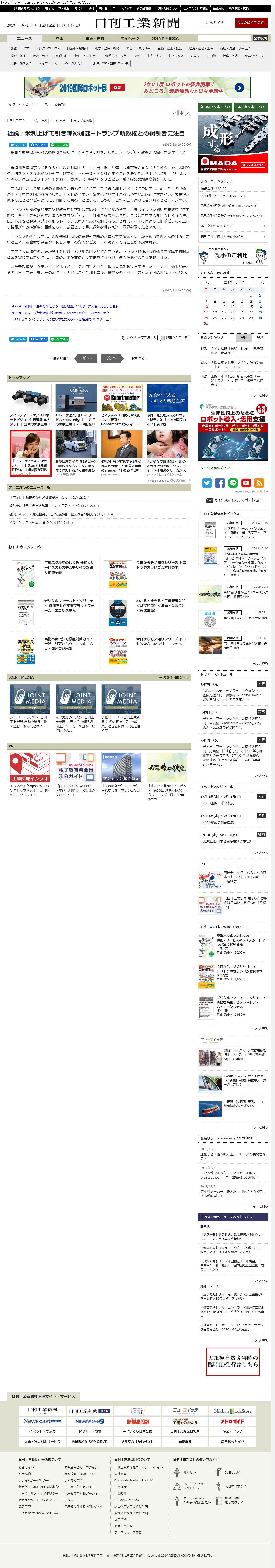The width and height of the screenshot is (275, 1568).
Task: Open the Twitter social media icon
Action: pyautogui.click(x=207, y=483)
